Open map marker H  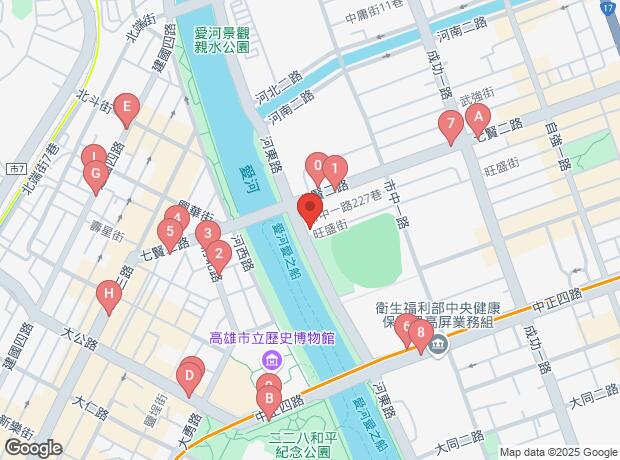tap(108, 293)
